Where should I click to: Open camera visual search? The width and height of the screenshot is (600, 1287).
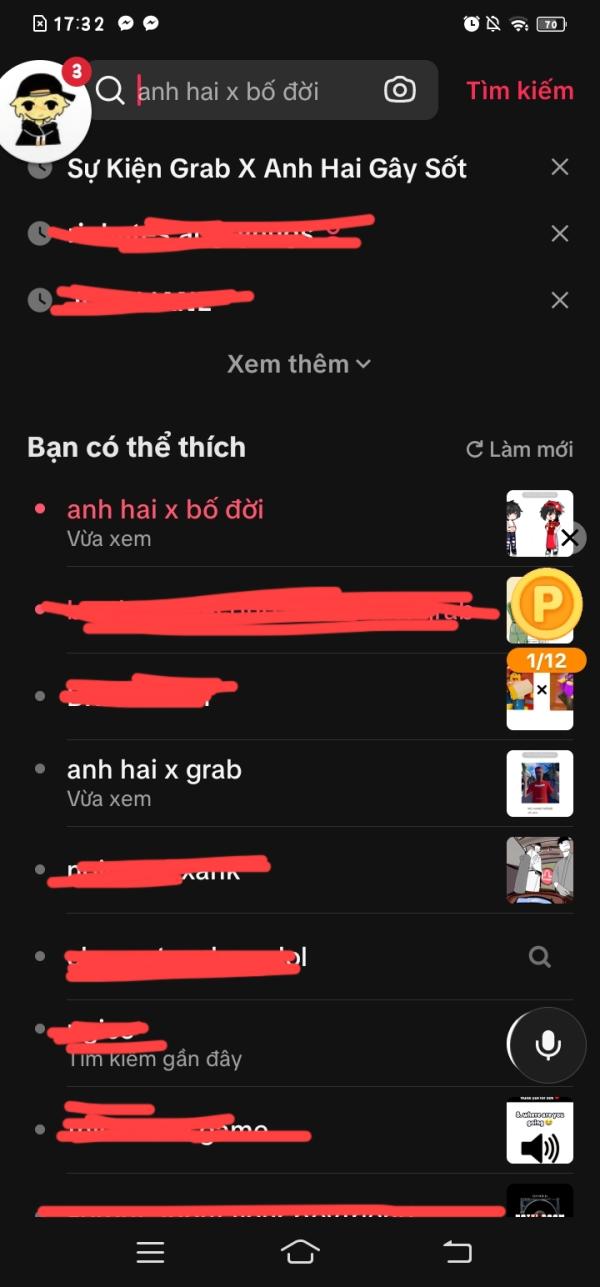tap(399, 91)
